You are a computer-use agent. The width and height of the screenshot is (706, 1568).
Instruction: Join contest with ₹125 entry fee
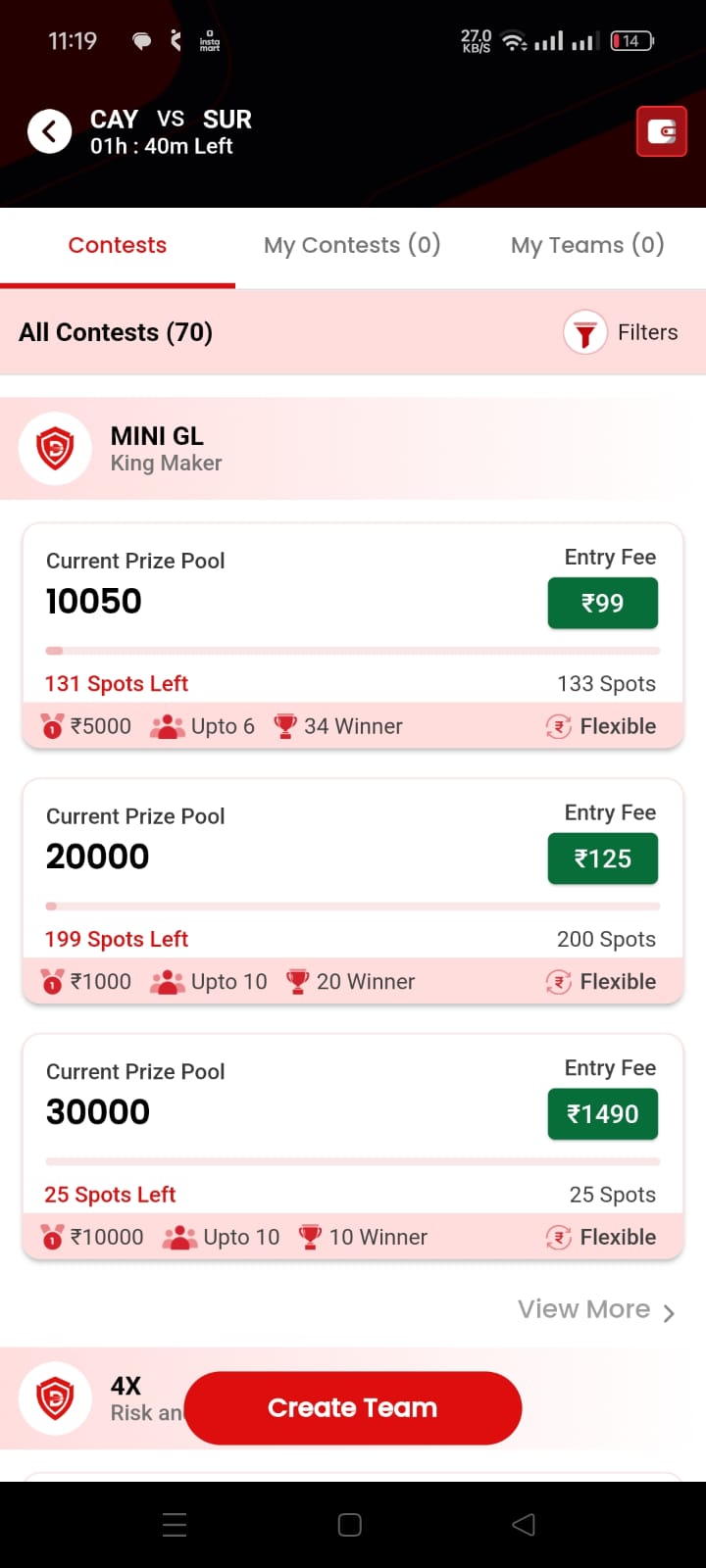pos(602,858)
